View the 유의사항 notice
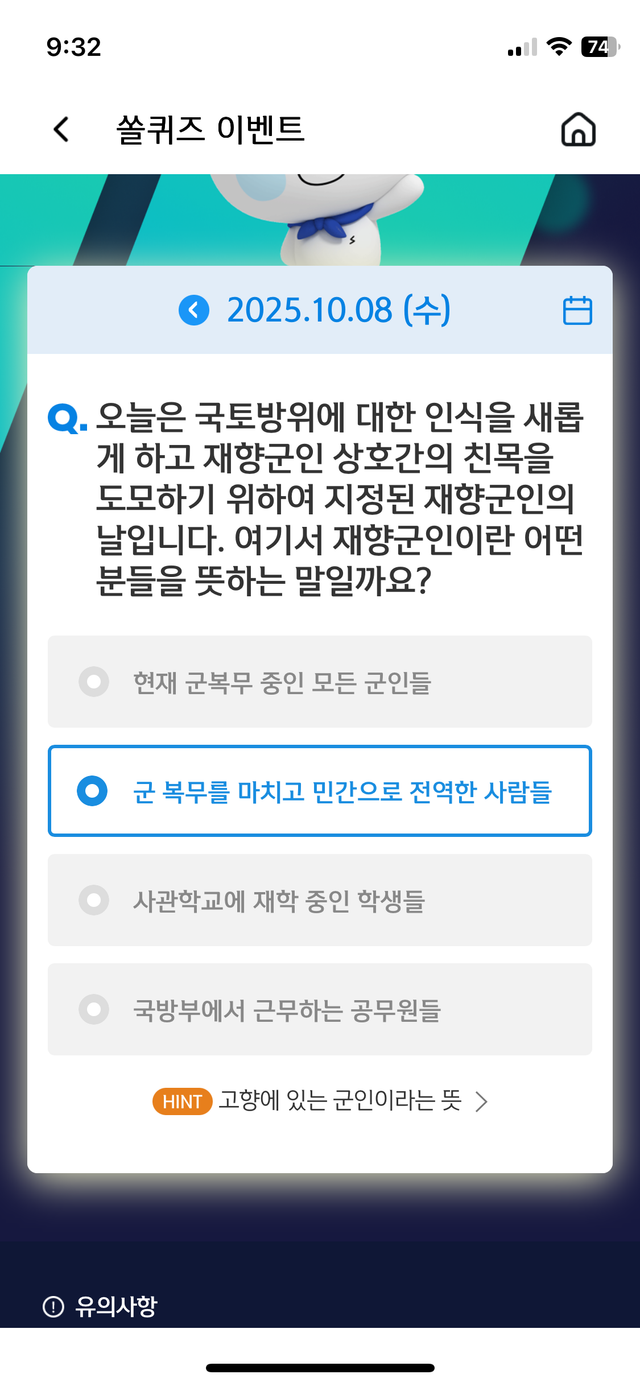This screenshot has height=1386, width=640. tap(100, 1306)
